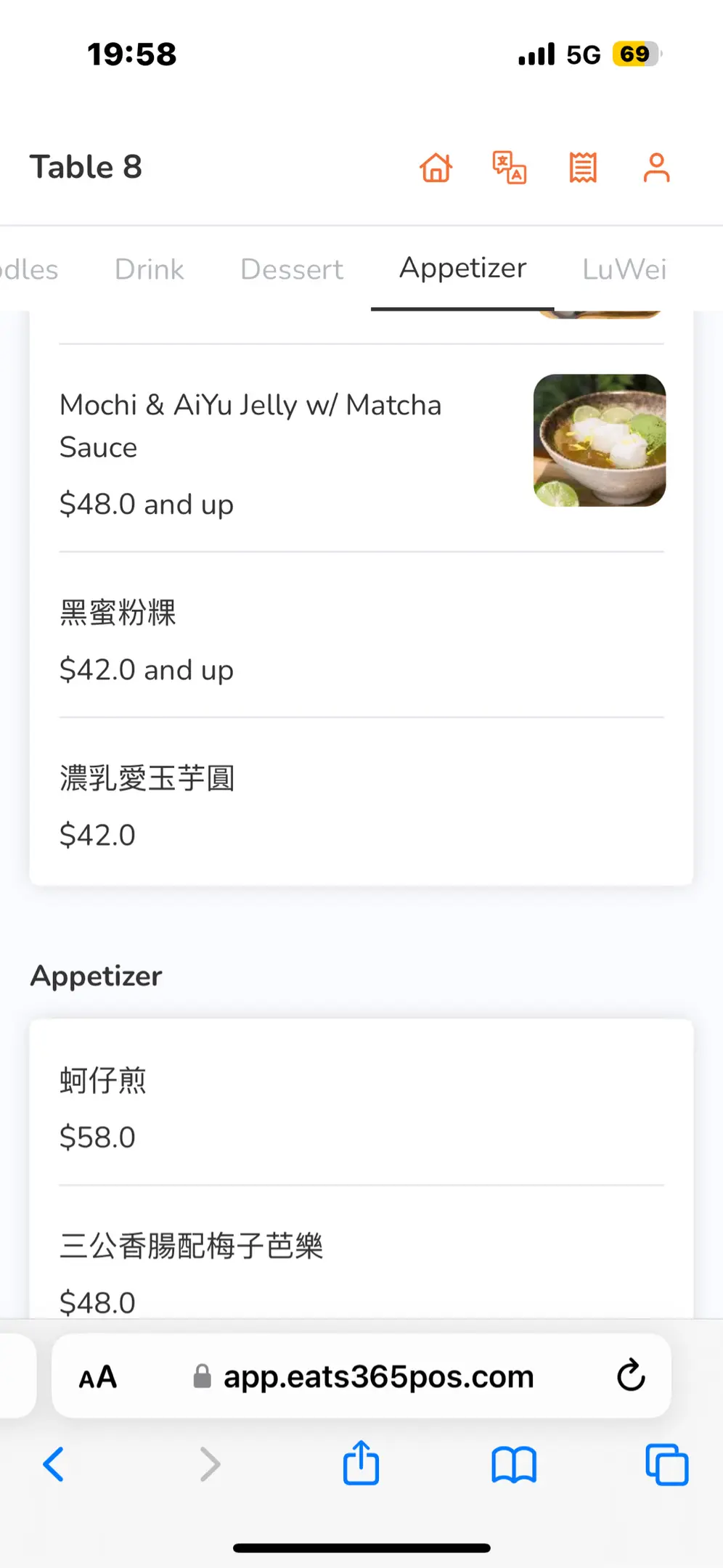
Task: Select the Appetizer tab
Action: pyautogui.click(x=462, y=268)
